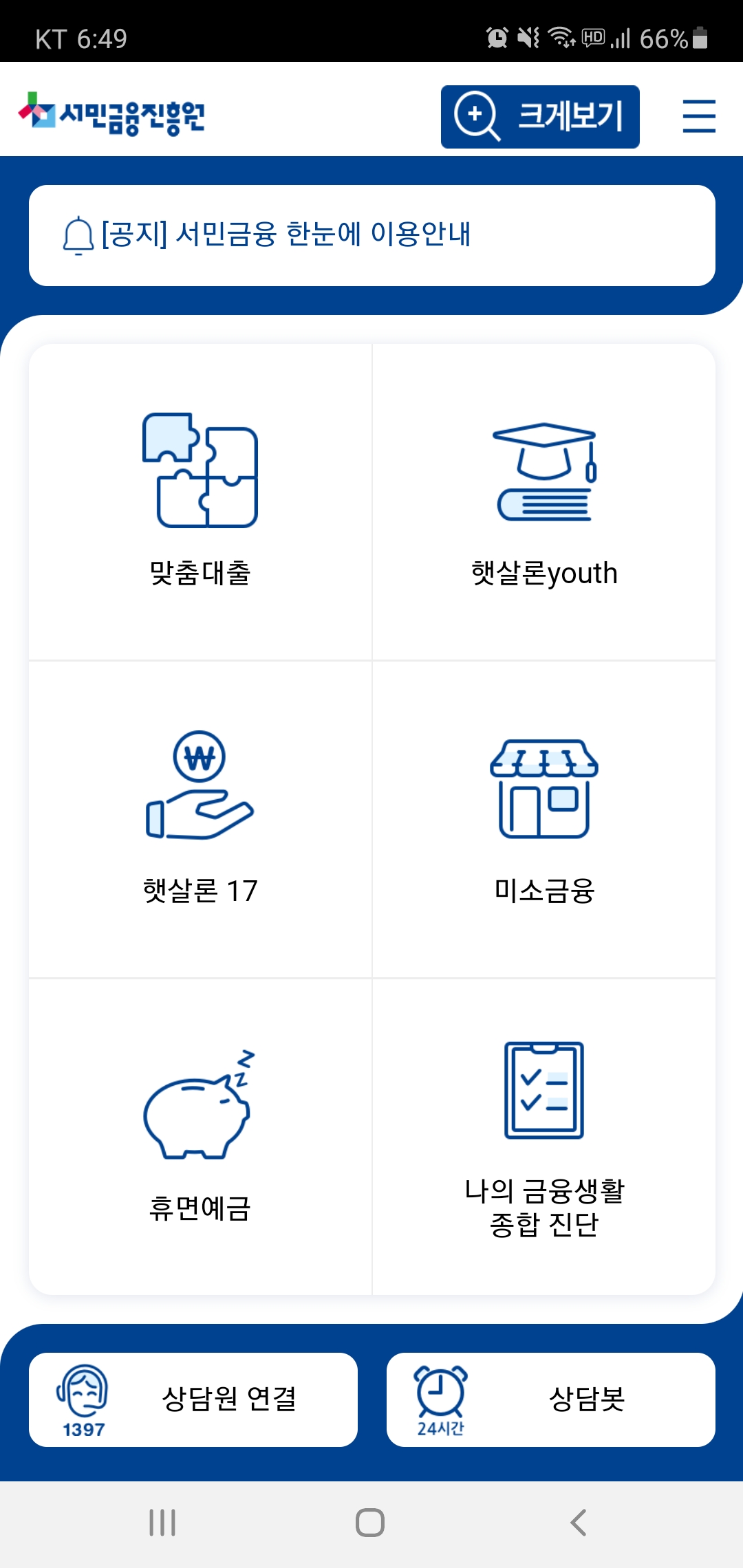743x1568 pixels.
Task: Tap the 크게보기 enlarge view button
Action: click(540, 117)
